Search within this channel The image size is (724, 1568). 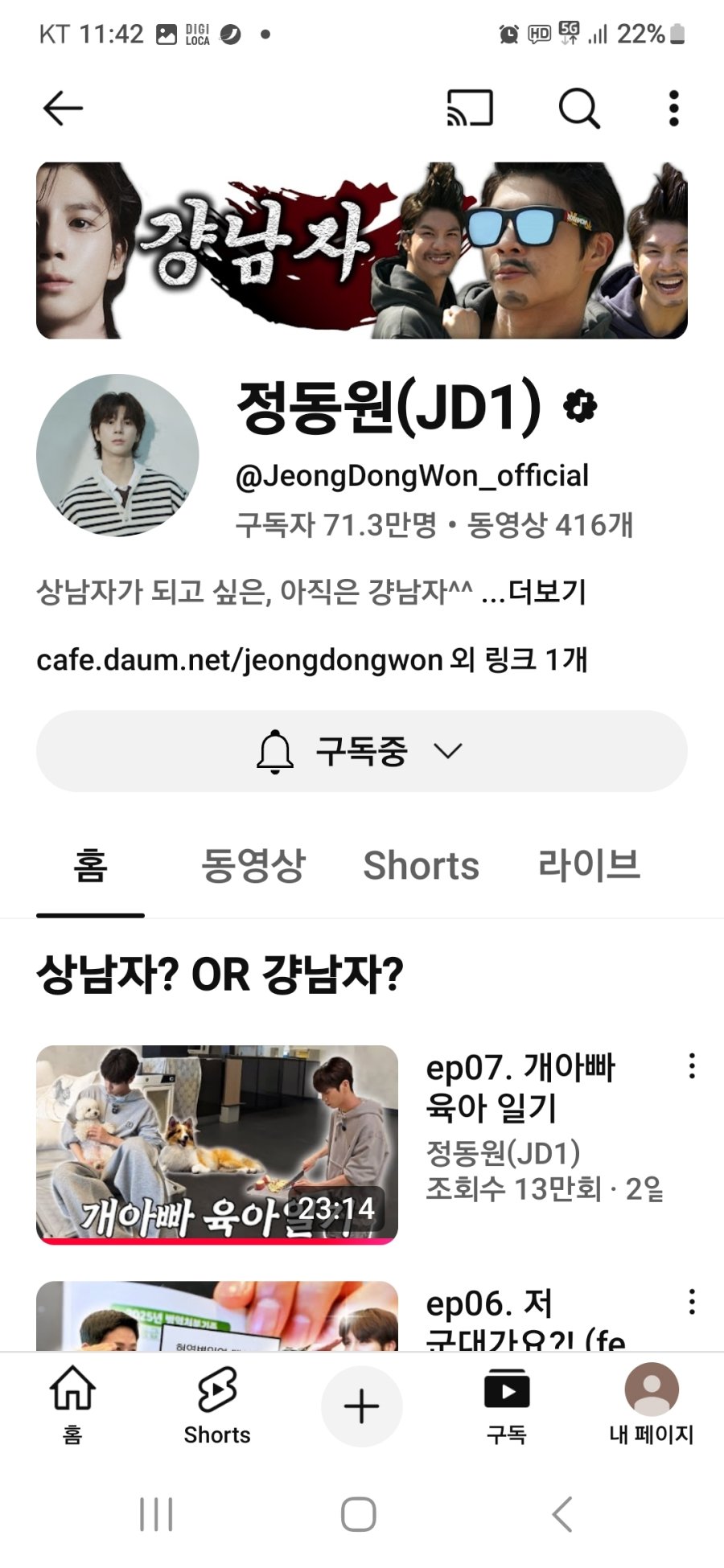pos(578,109)
